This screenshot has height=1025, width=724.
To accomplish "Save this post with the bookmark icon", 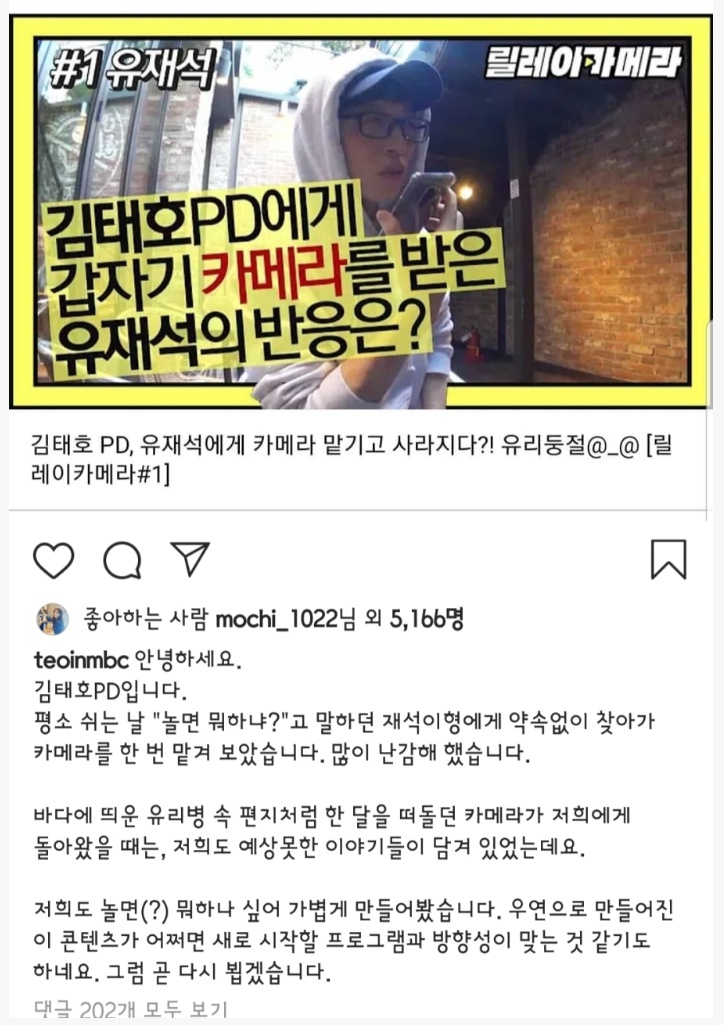I will point(668,560).
